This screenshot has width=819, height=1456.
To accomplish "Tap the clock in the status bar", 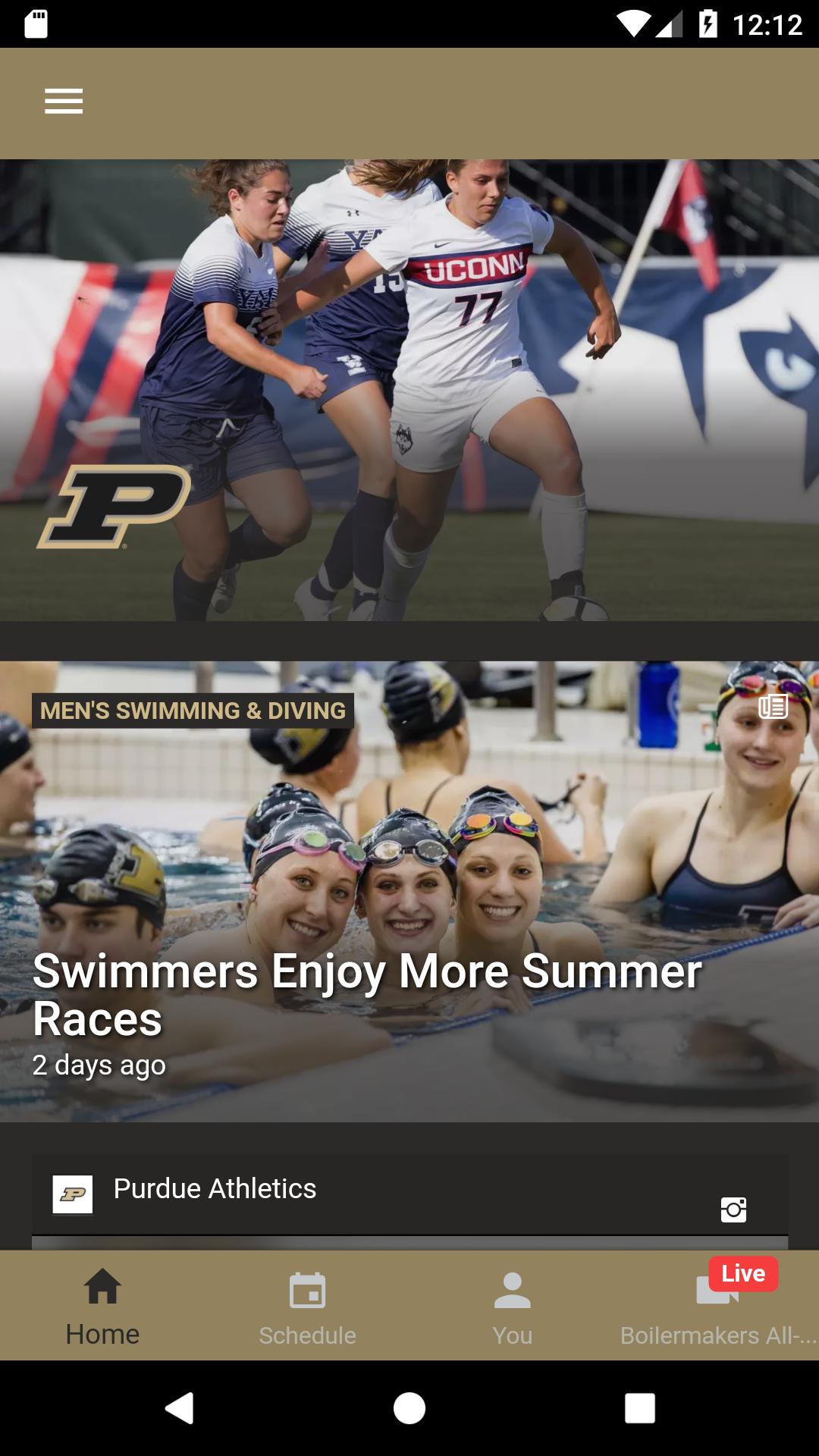I will [x=769, y=23].
